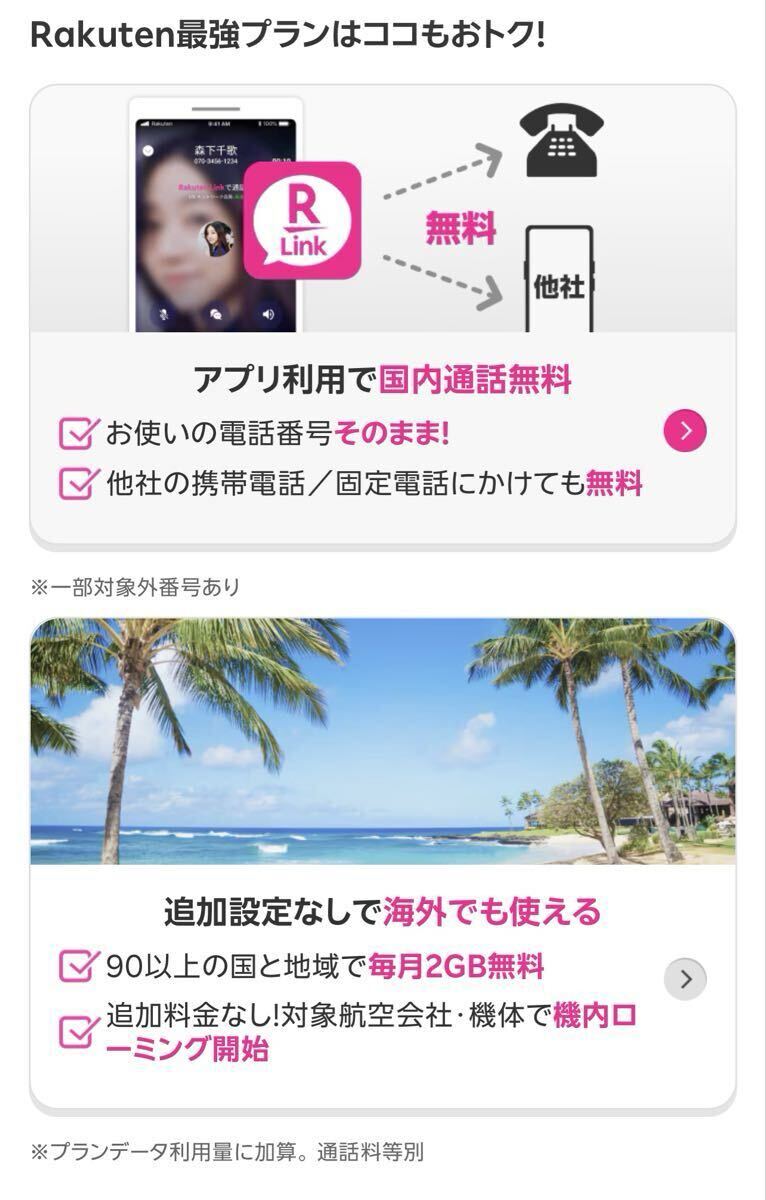Tap the pink arrow on the free domestic calls card
The height and width of the screenshot is (1200, 766).
[685, 431]
